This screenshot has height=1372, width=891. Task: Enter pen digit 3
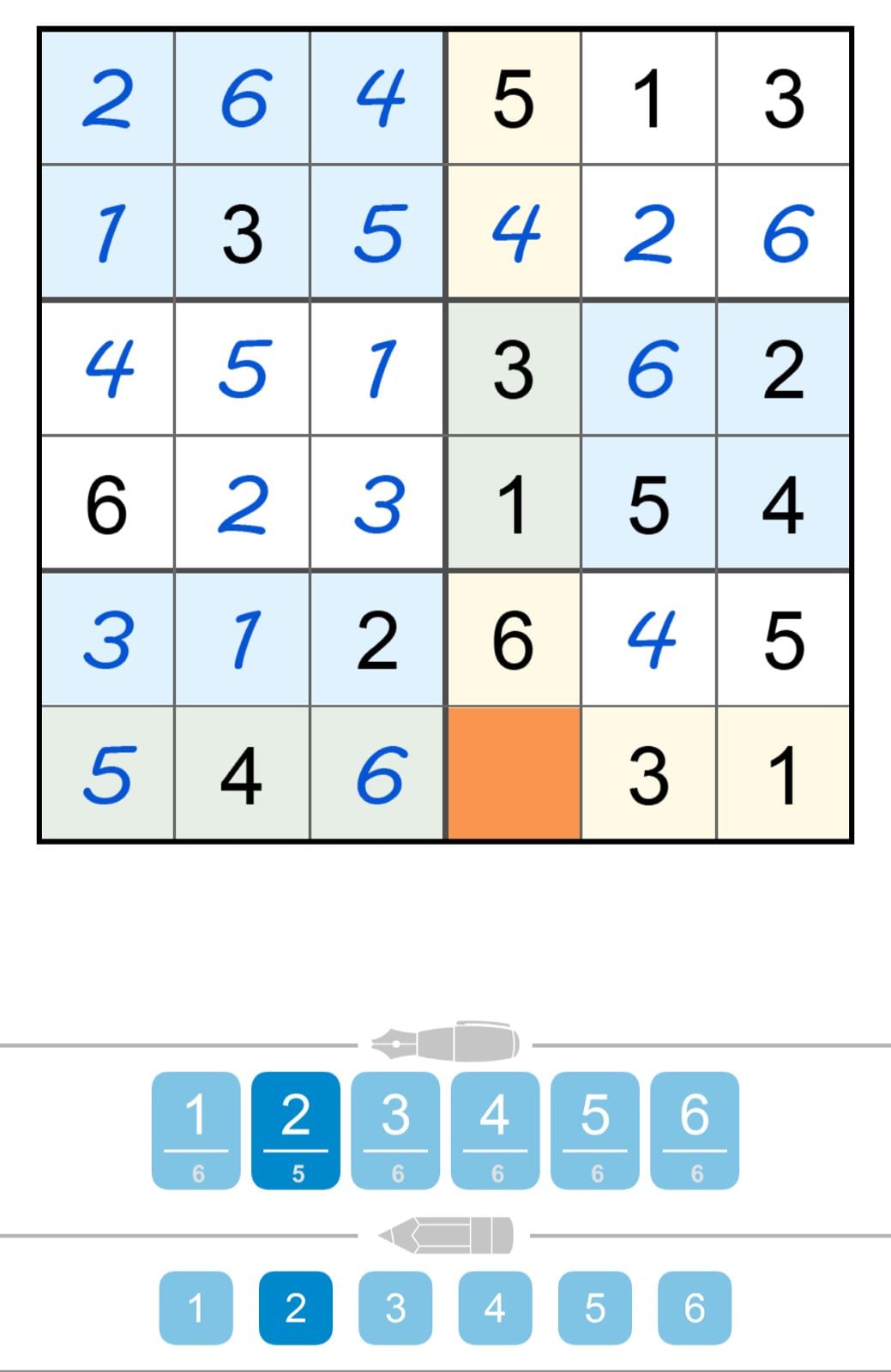pos(395,1129)
